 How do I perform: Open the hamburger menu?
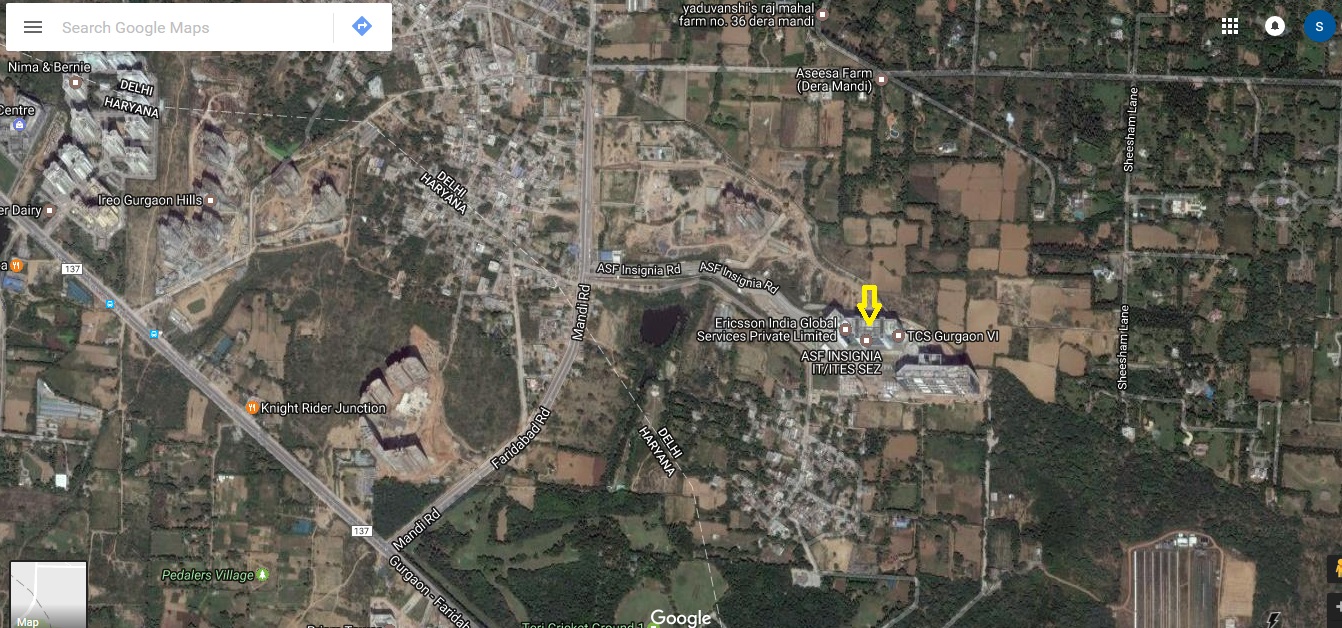33,27
